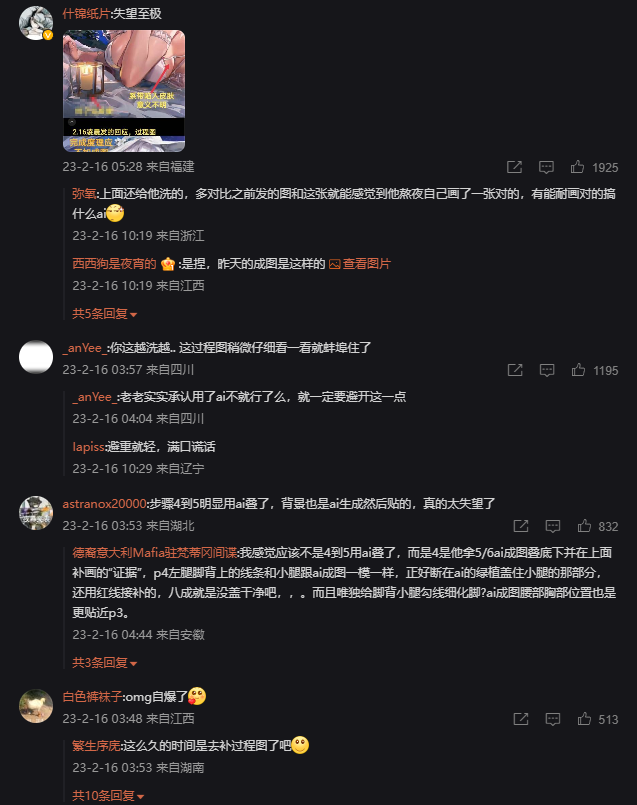
Task: Open lapiss's profile from the reply
Action: click(88, 447)
